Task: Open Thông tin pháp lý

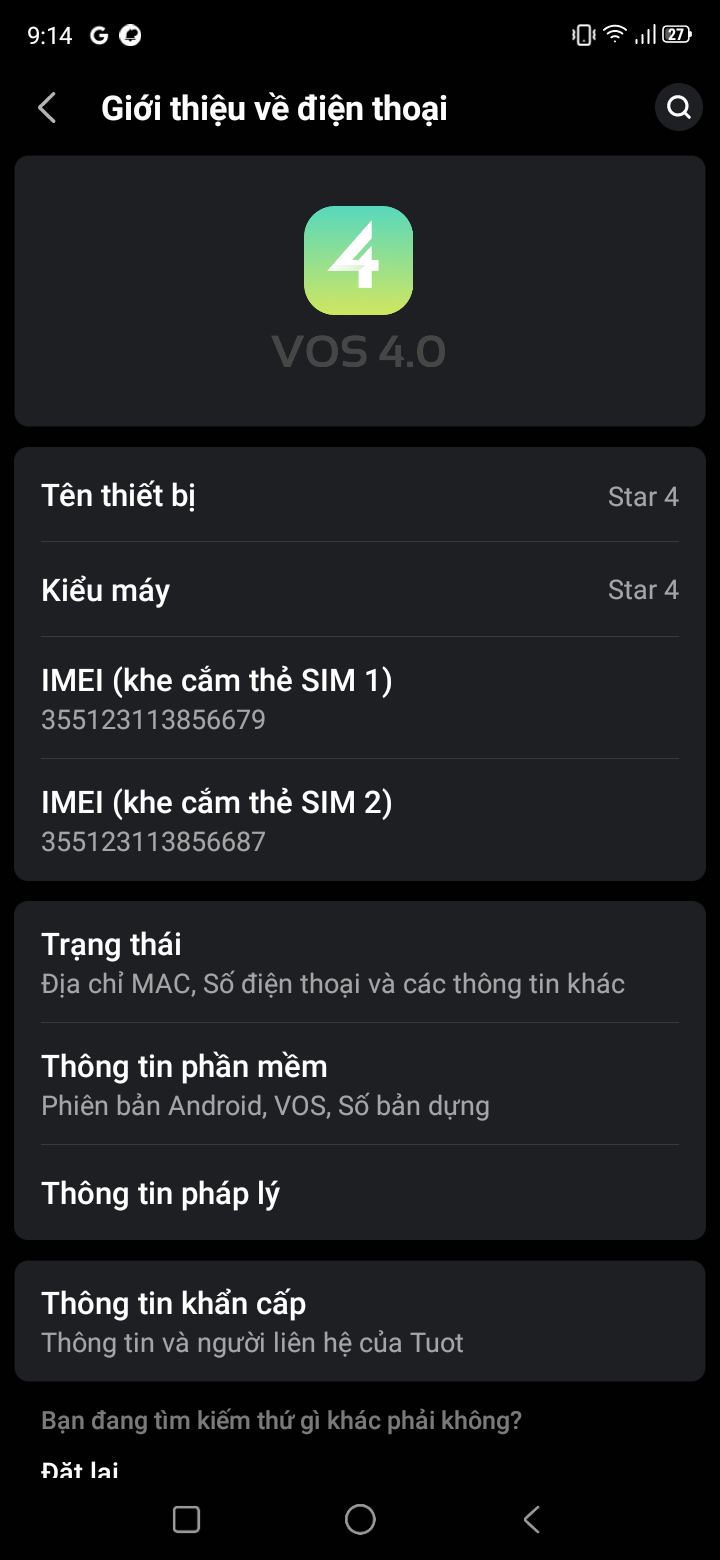Action: (x=360, y=1193)
